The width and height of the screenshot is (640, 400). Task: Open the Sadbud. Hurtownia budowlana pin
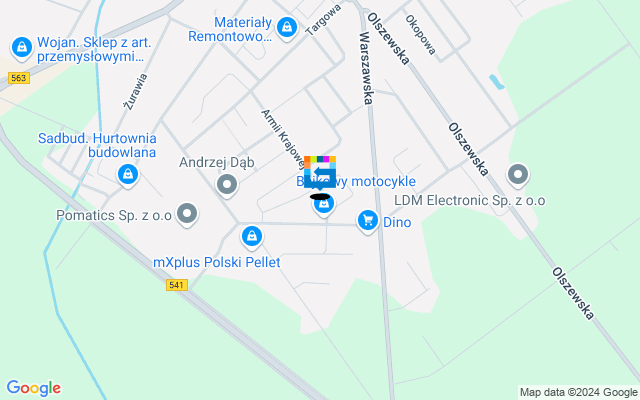[x=127, y=176]
